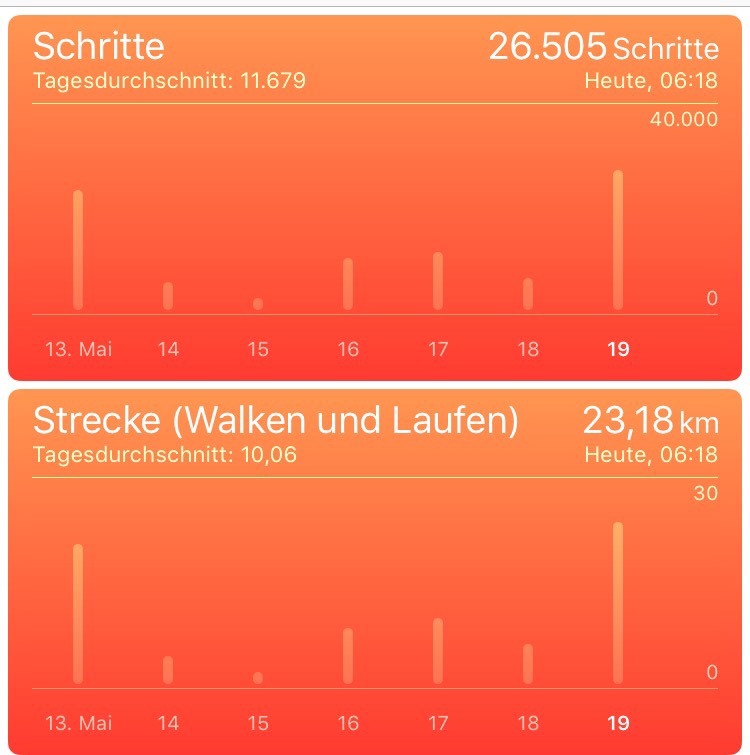
Task: Open the Schritte steps card
Action: coord(375,197)
